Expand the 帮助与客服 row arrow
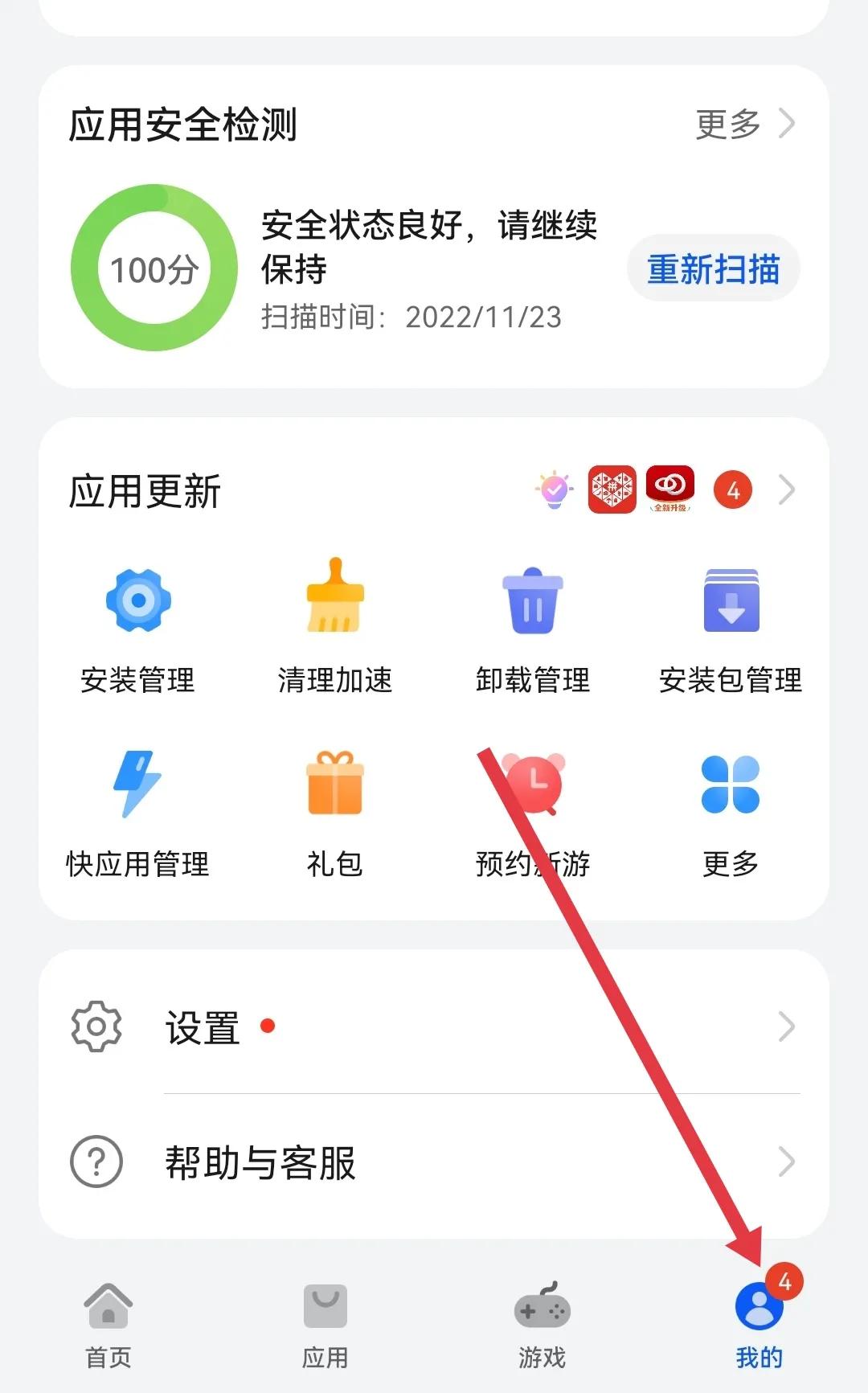868x1393 pixels. (x=786, y=1160)
